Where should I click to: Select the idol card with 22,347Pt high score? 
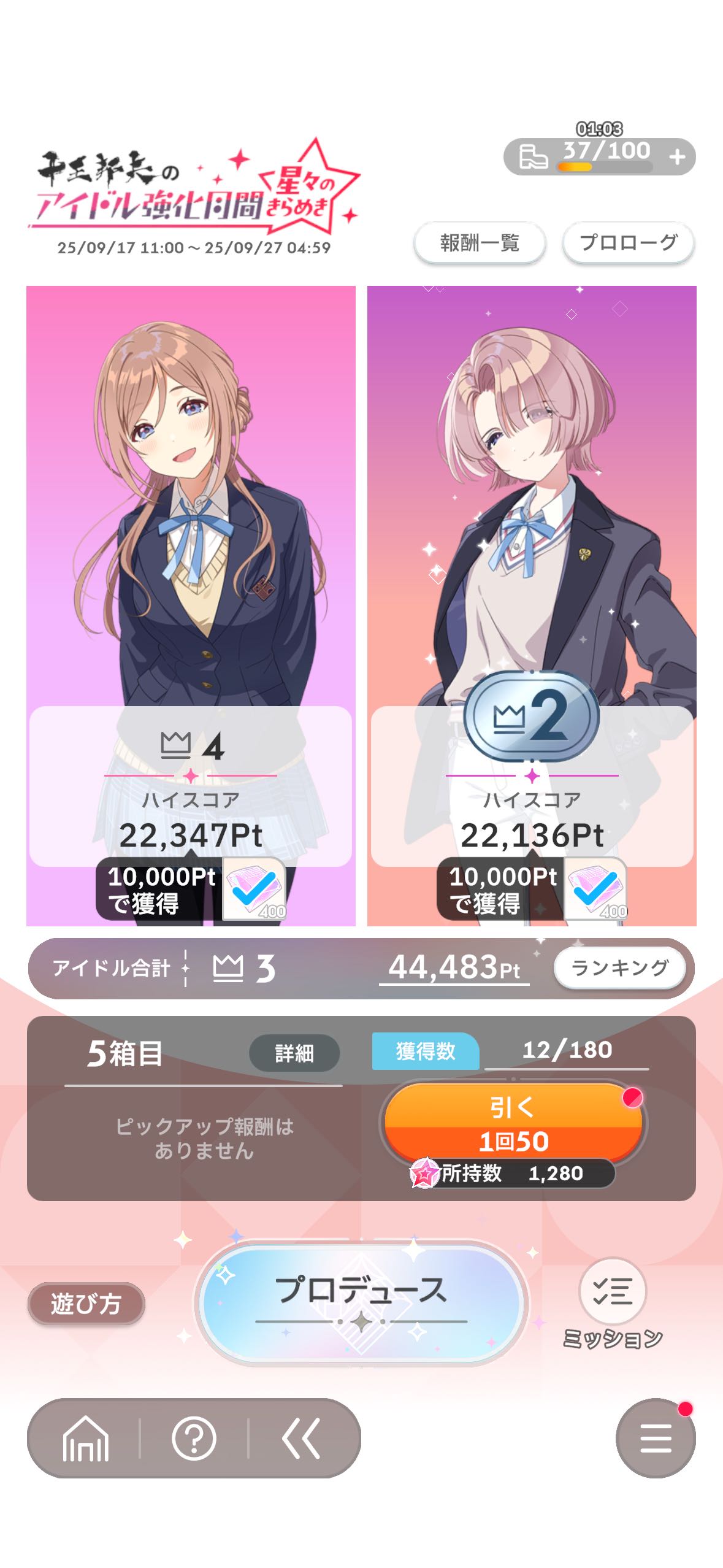pos(191,552)
